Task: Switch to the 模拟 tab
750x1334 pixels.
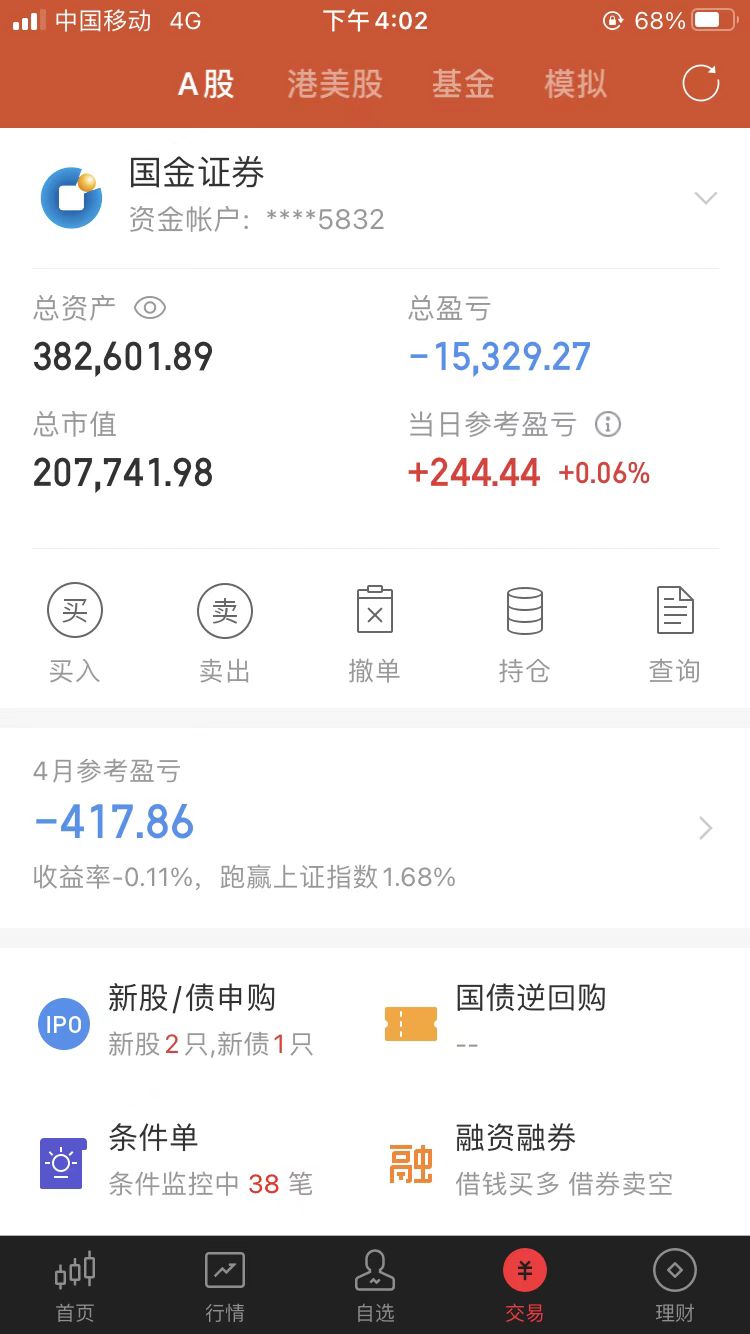Action: point(576,84)
